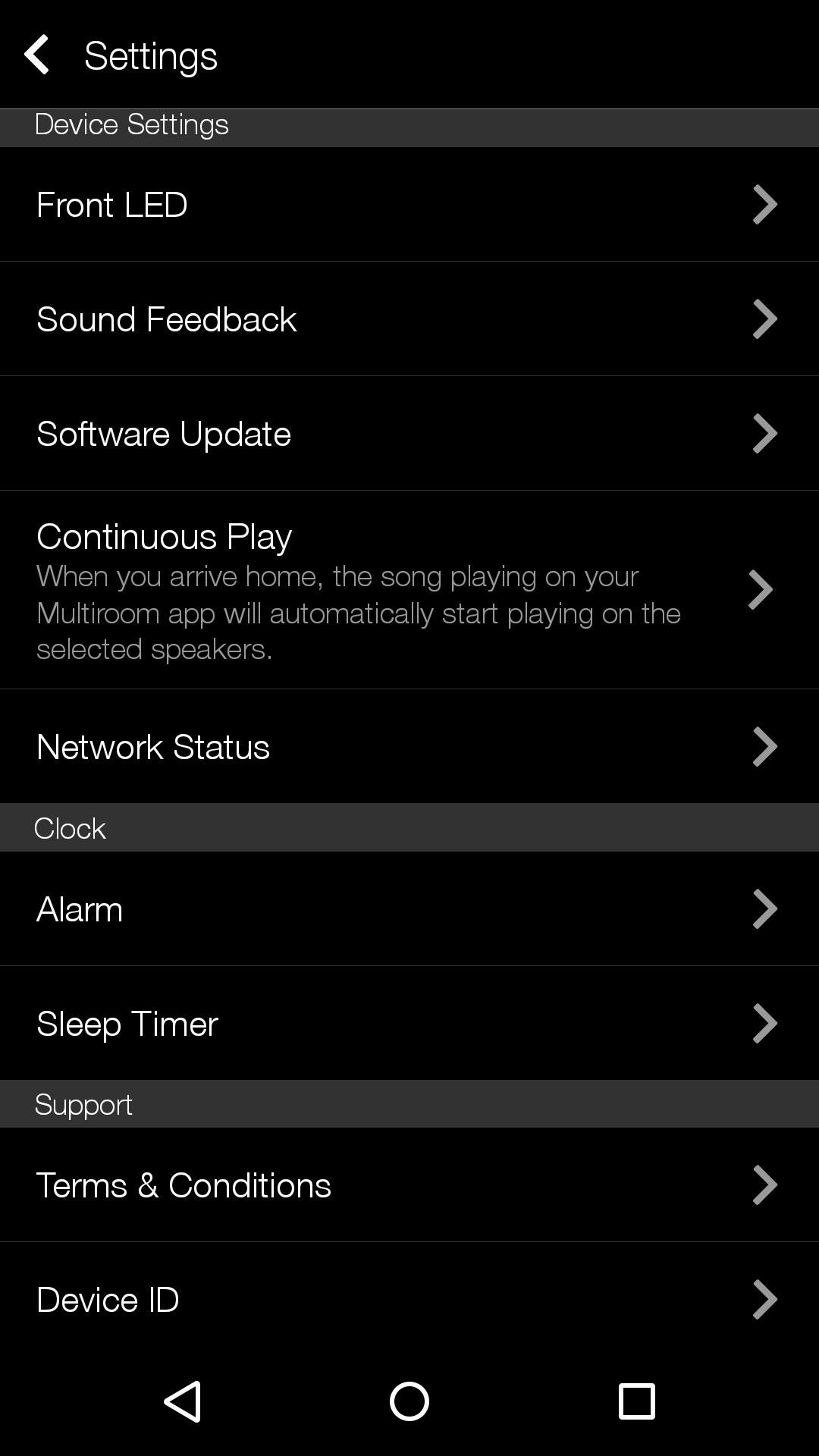Open Front LED settings
The image size is (819, 1456).
[409, 204]
